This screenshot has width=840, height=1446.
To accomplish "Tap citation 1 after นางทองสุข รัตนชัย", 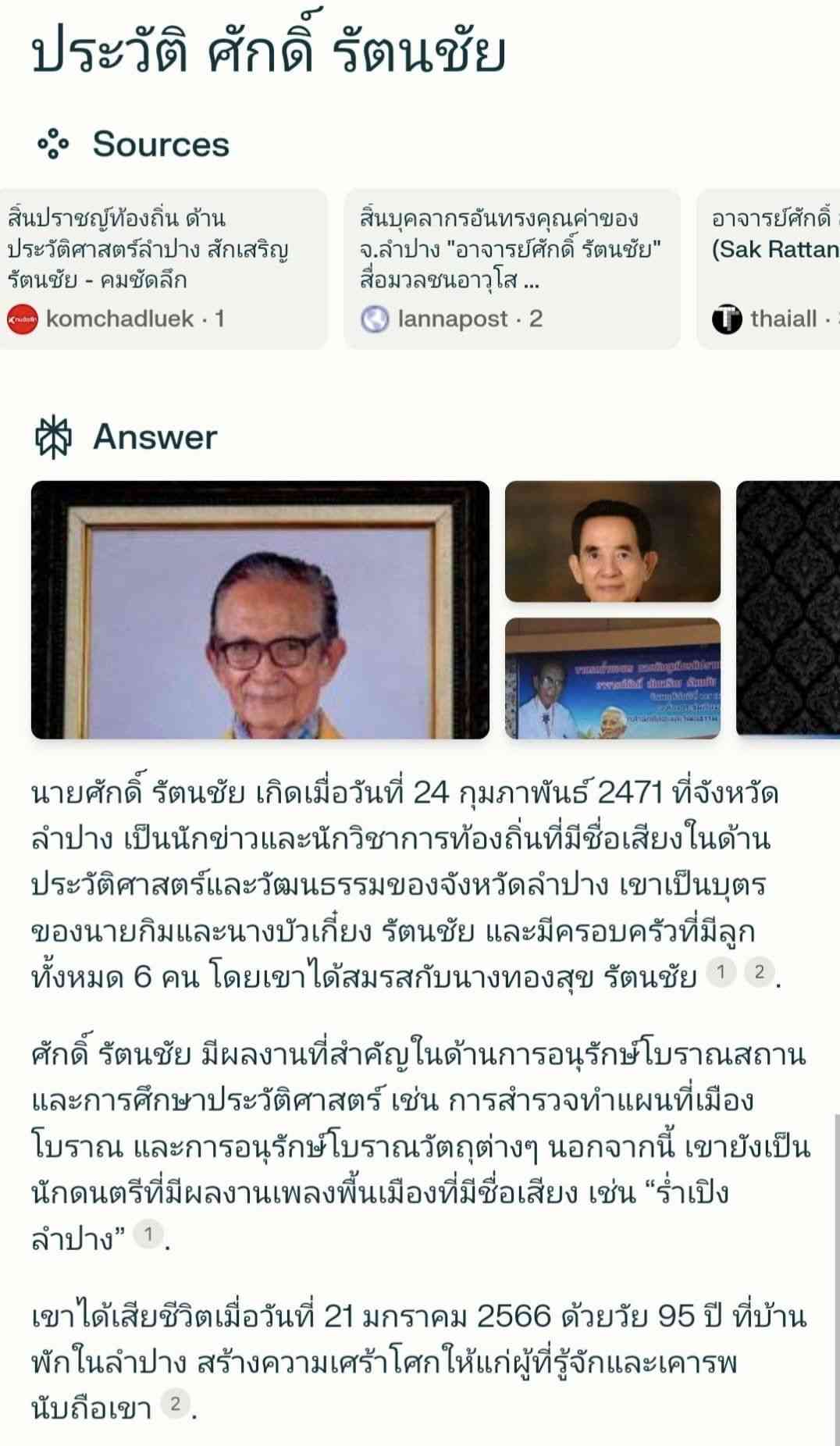I will [721, 972].
